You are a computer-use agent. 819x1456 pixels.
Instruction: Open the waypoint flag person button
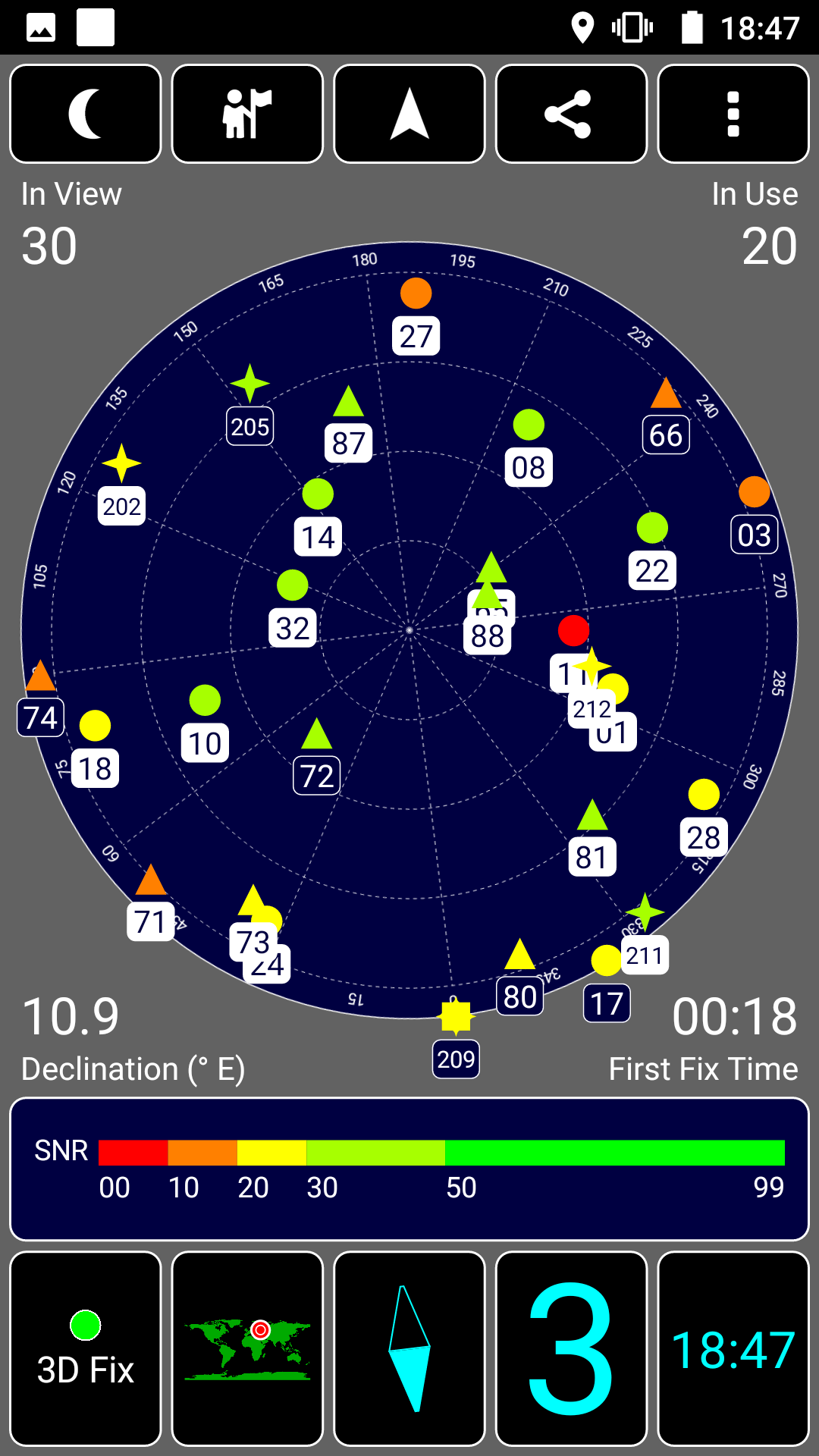click(x=247, y=114)
